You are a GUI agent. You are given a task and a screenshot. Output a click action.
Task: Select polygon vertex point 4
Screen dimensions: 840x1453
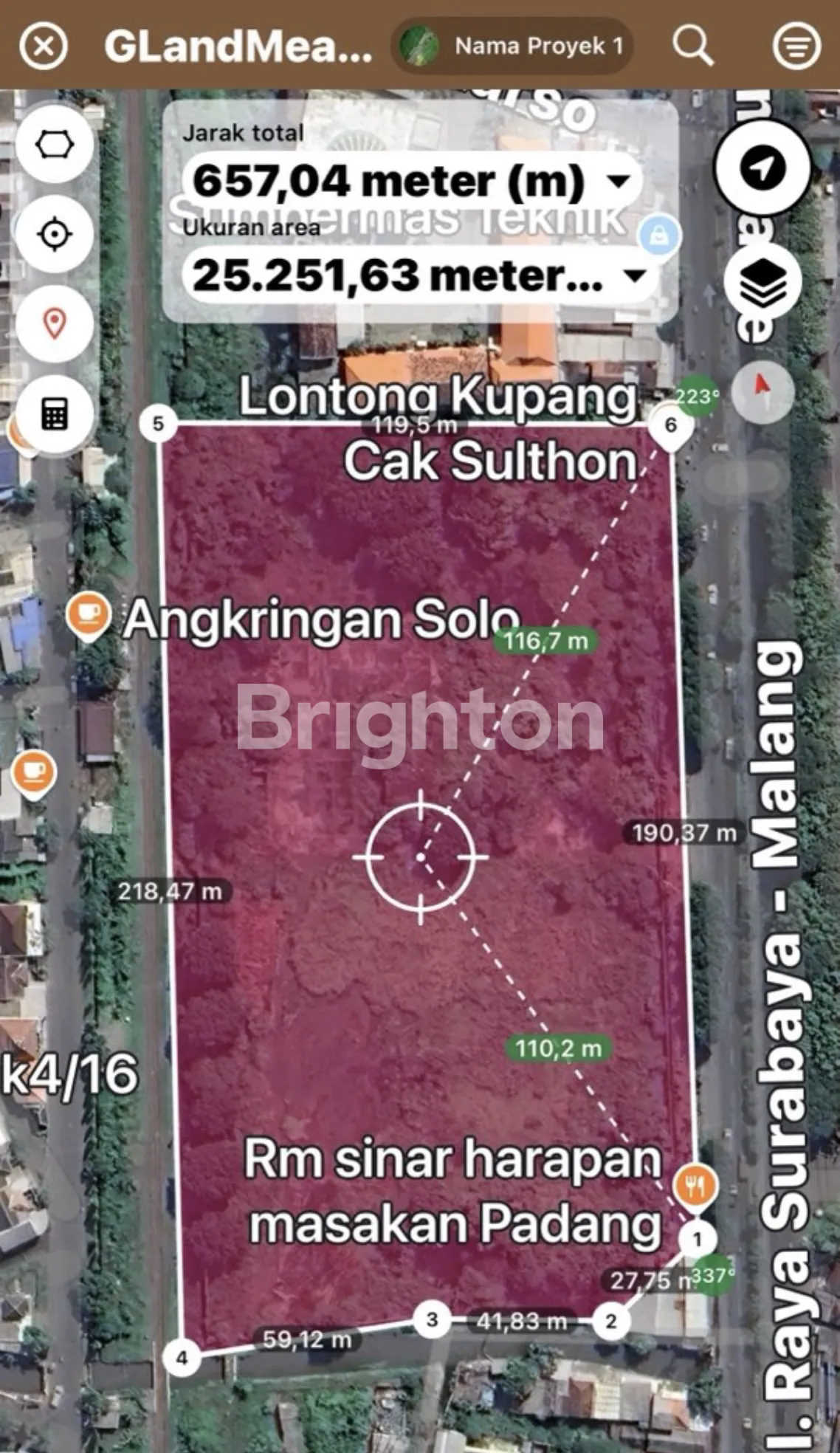pos(182,1357)
